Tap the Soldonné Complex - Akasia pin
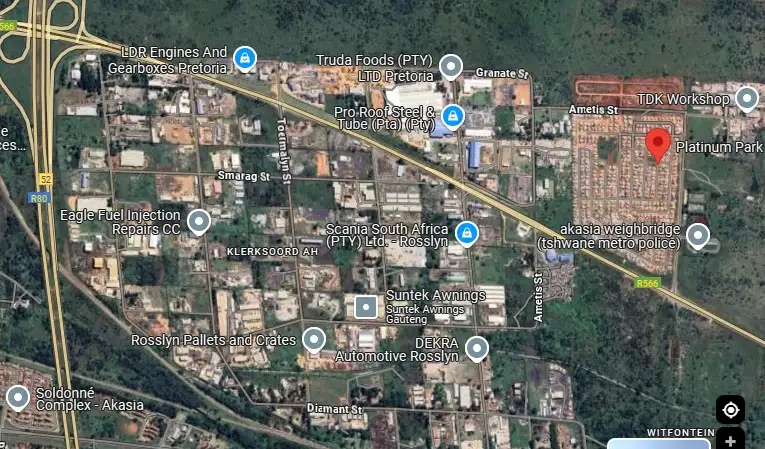Screen dimensions: 765x449 tap(17, 397)
